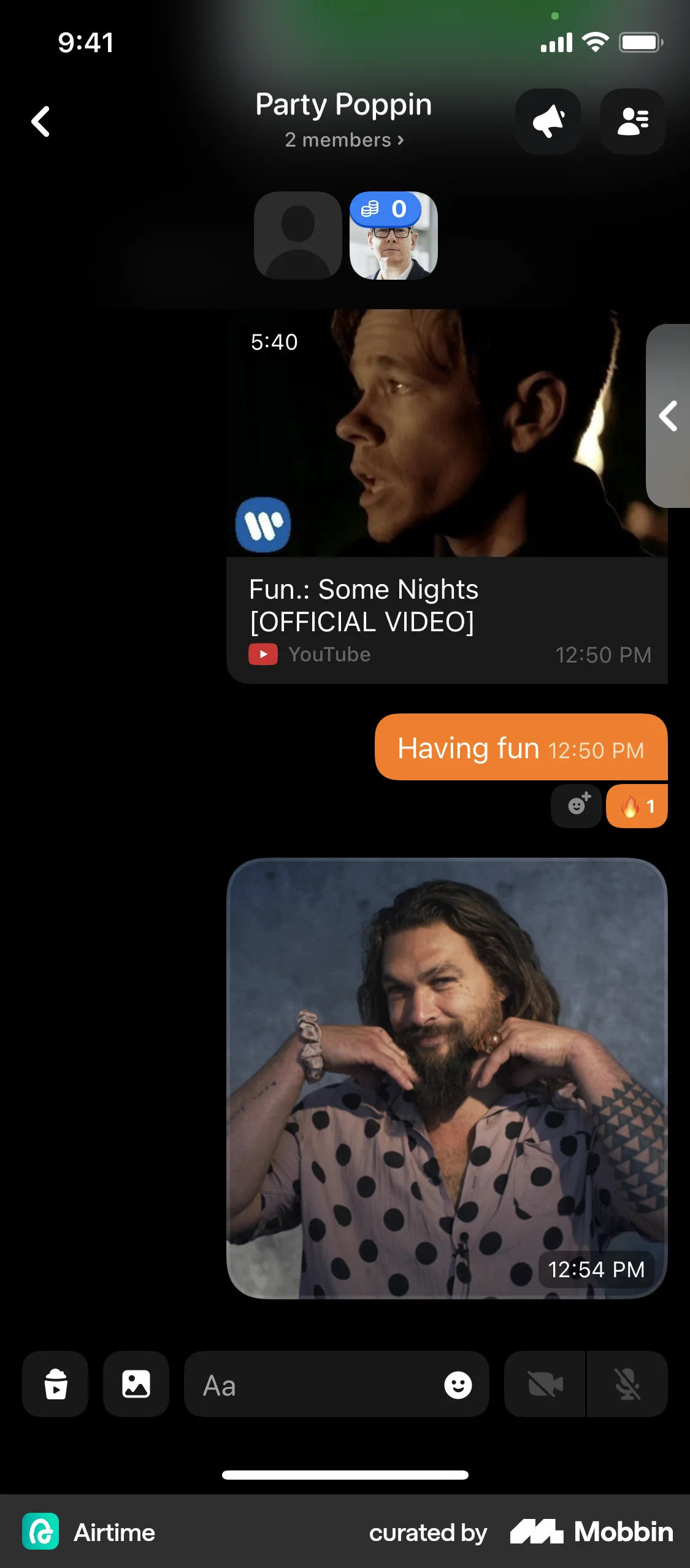Unmute the microphone button
Image resolution: width=690 pixels, height=1568 pixels.
[x=627, y=1385]
